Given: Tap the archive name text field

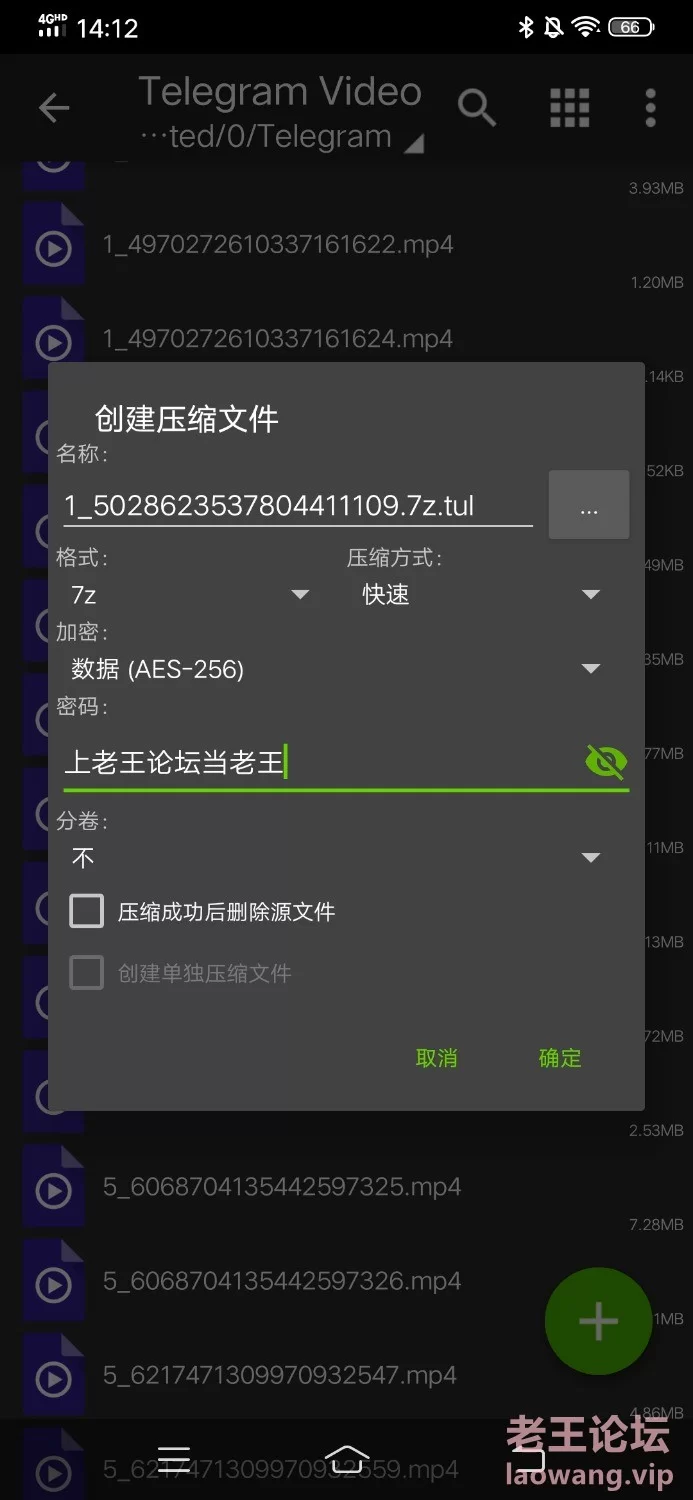Looking at the screenshot, I should pyautogui.click(x=296, y=505).
